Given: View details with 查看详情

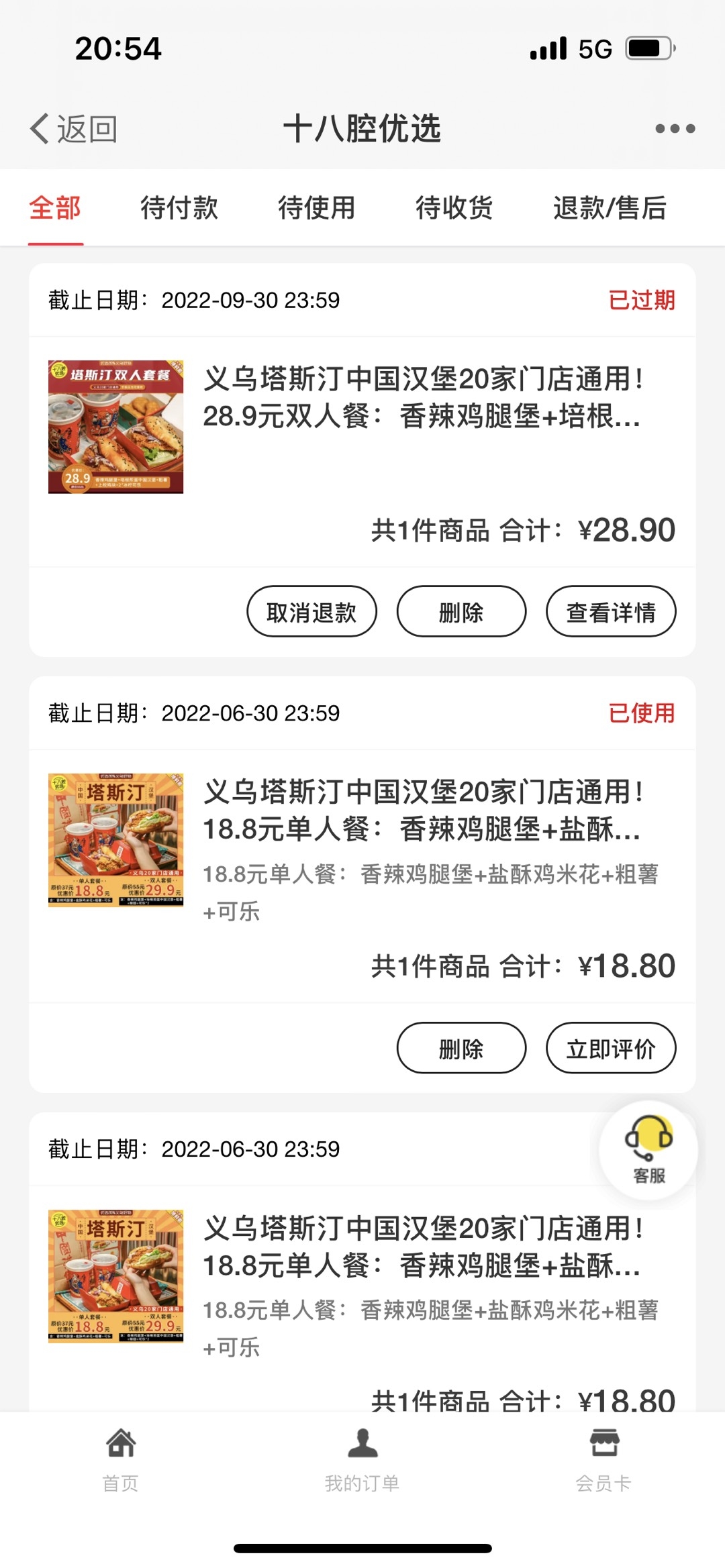Looking at the screenshot, I should point(611,611).
